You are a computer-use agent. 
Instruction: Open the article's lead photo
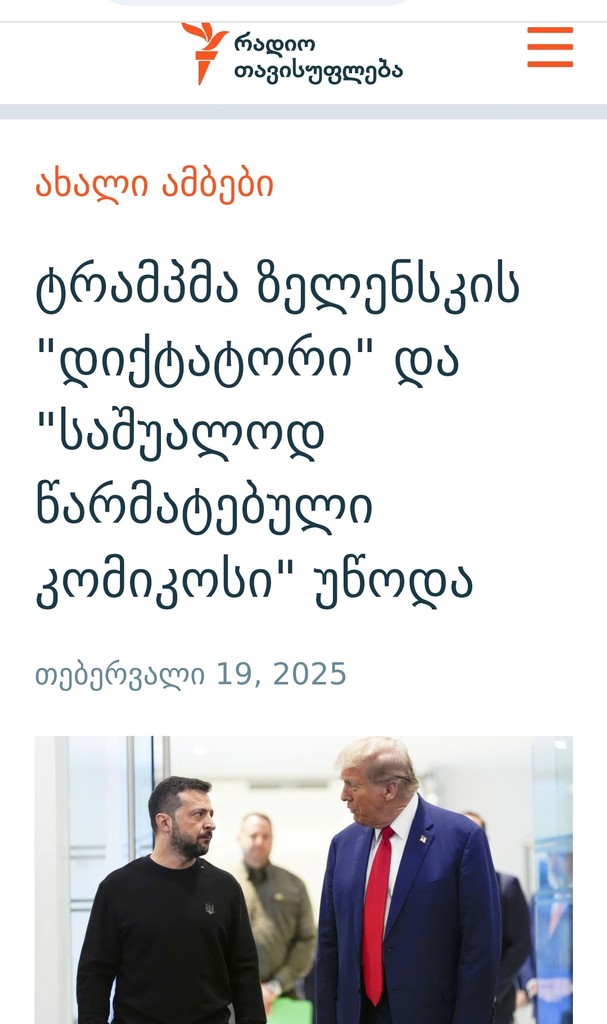[303, 880]
